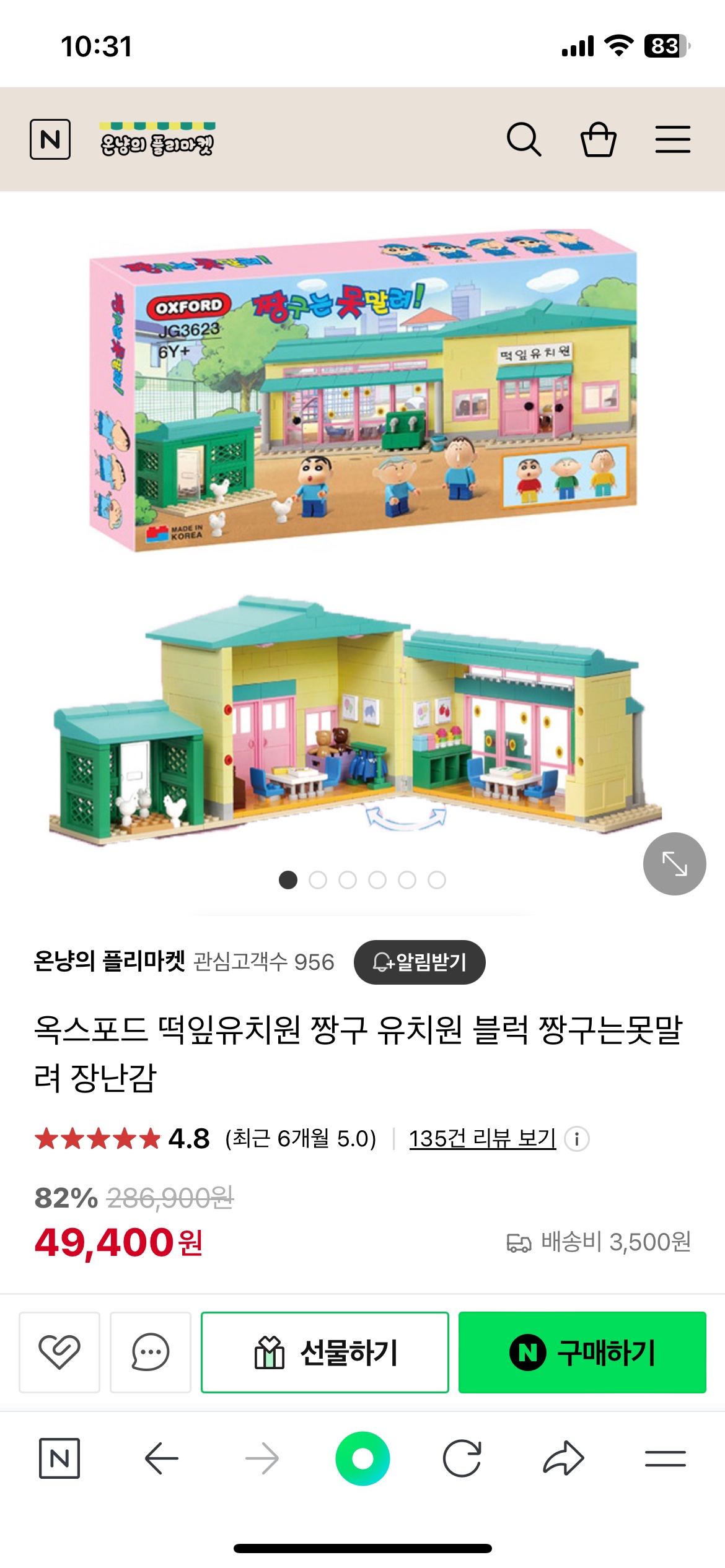The height and width of the screenshot is (1568, 725).
Task: Open the Naver home N icon in the header
Action: [x=50, y=139]
